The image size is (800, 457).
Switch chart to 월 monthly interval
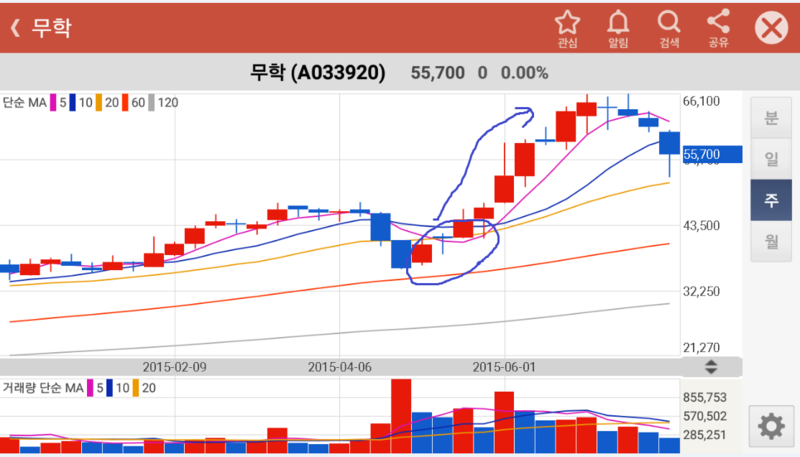(771, 241)
